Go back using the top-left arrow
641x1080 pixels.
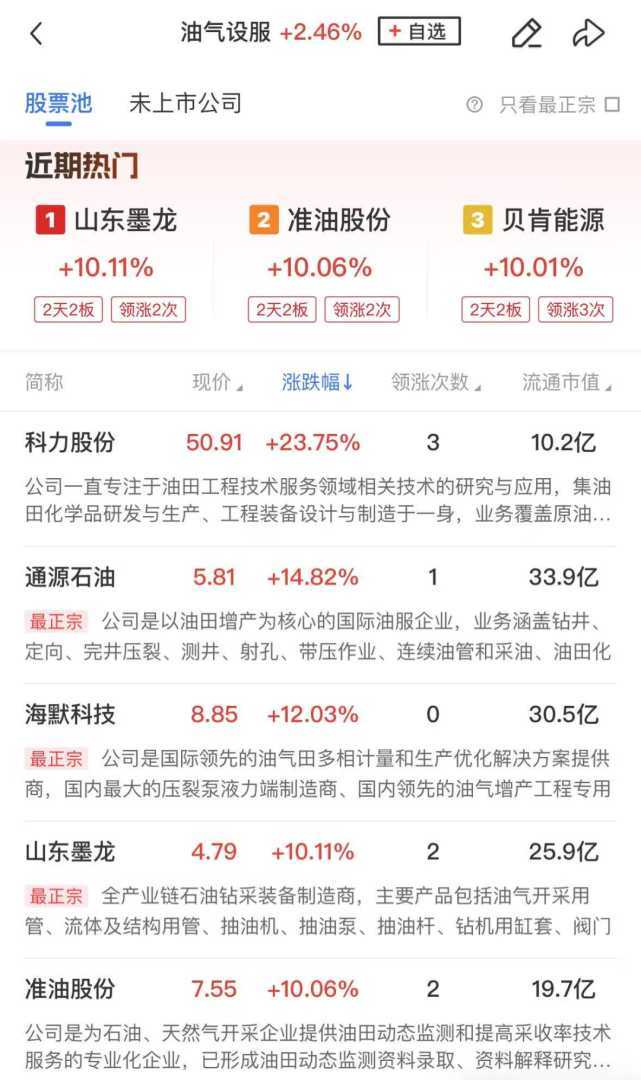click(x=36, y=33)
